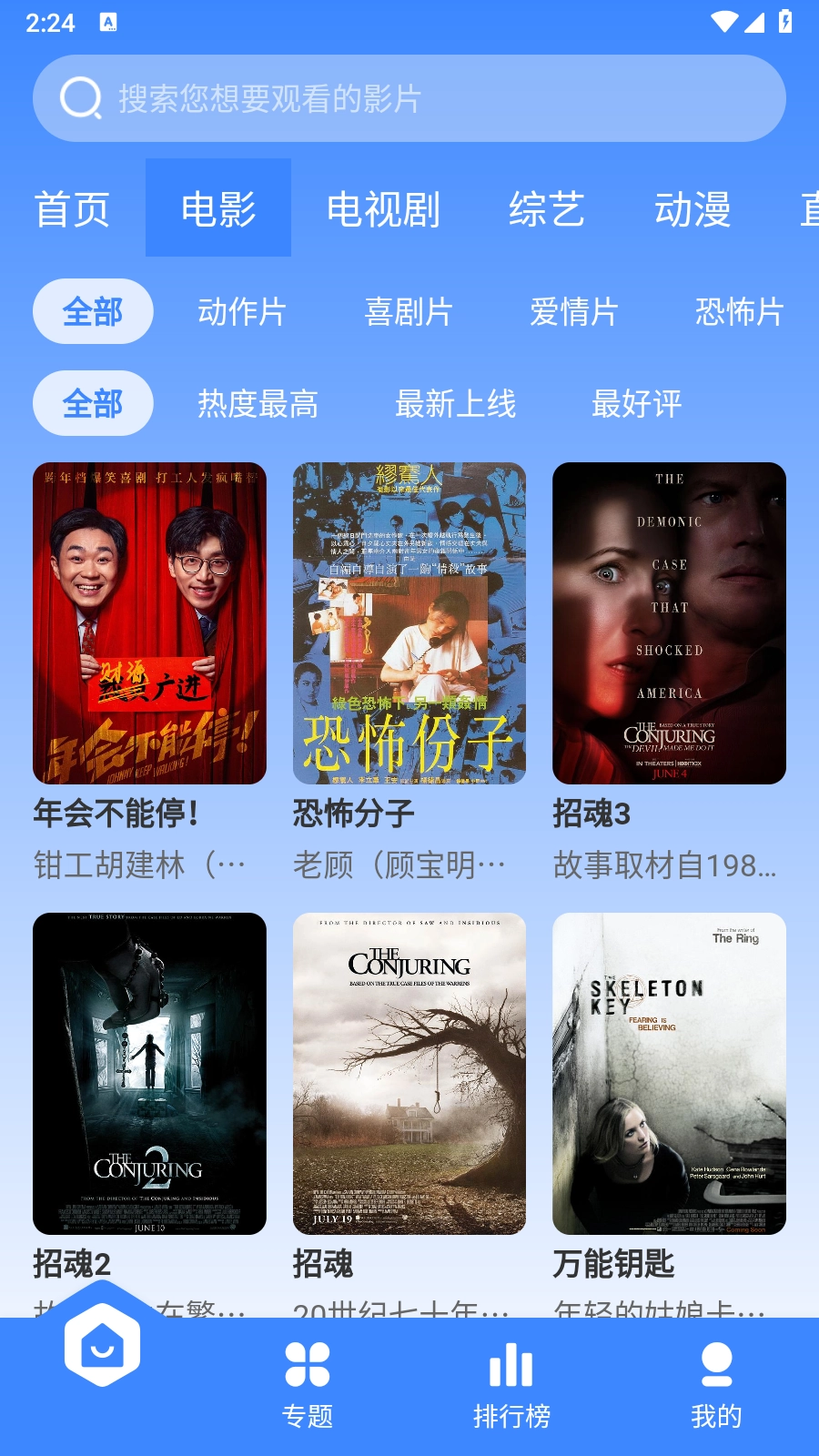Filter by 动作片 genre

click(242, 312)
